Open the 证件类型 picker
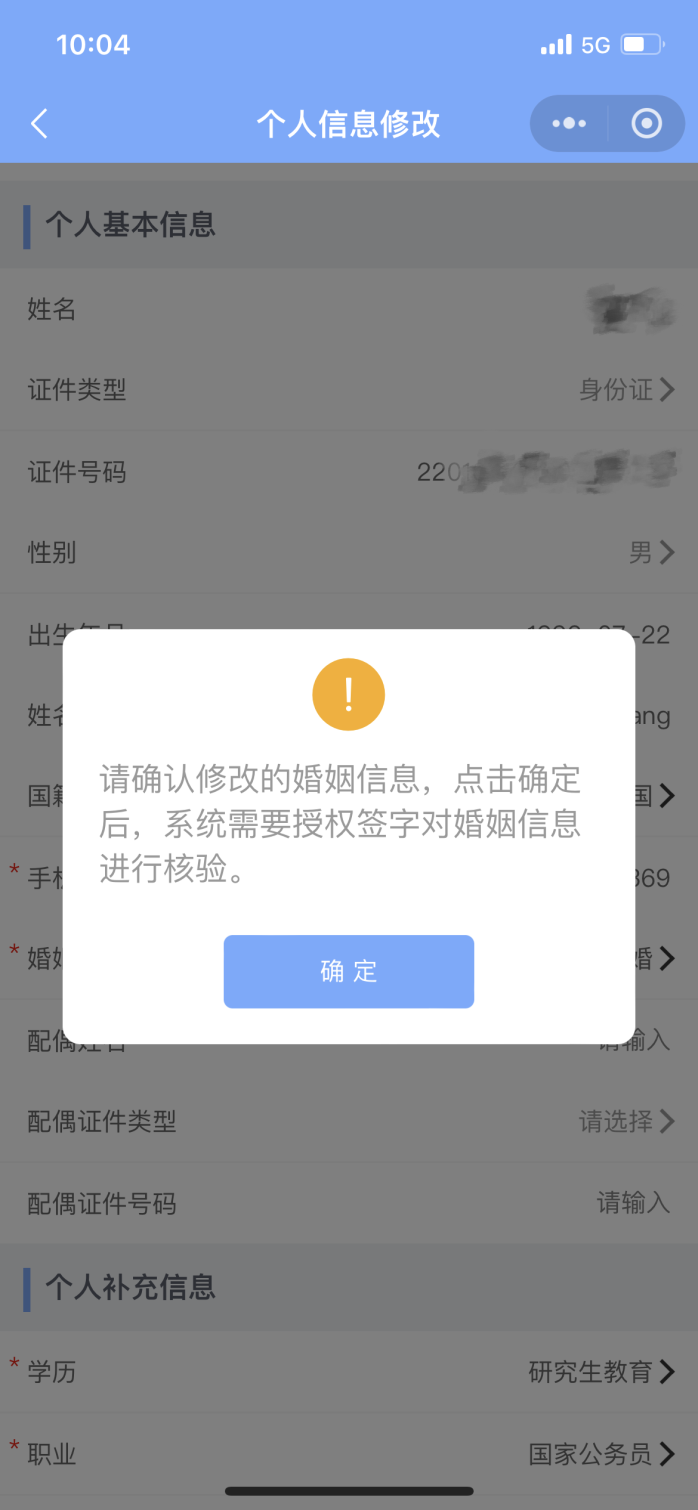This screenshot has width=698, height=1510. 626,390
